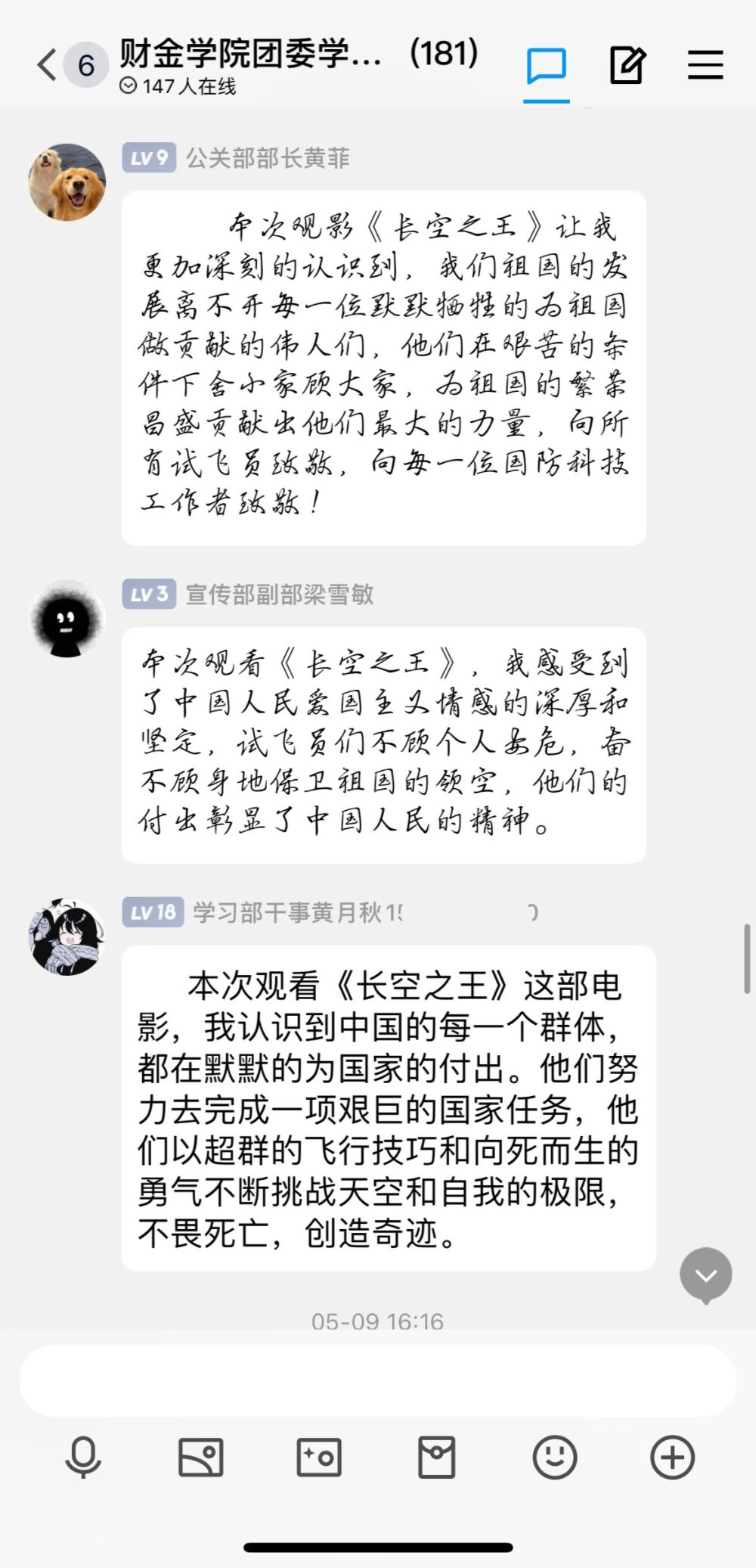Viewport: 756px width, 1568px height.
Task: Open the emoji panel
Action: coord(555,1457)
